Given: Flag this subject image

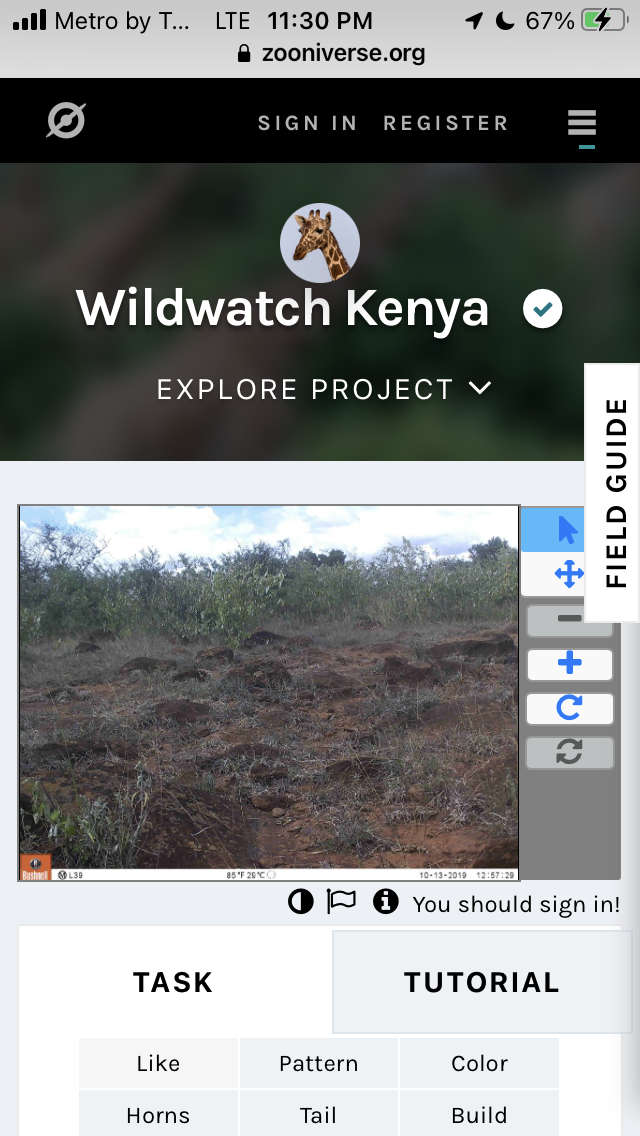Looking at the screenshot, I should 341,902.
